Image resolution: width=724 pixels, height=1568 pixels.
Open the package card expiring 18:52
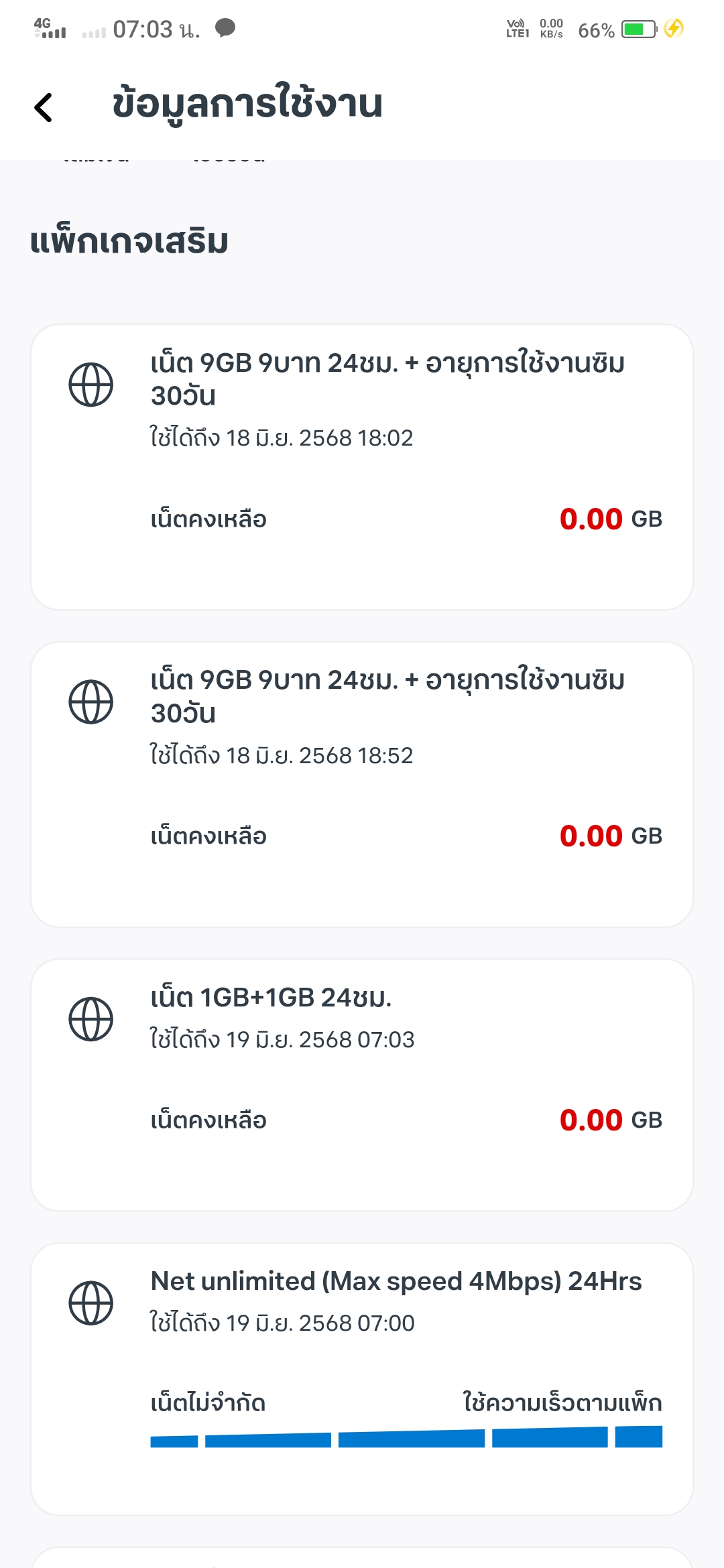click(x=362, y=785)
